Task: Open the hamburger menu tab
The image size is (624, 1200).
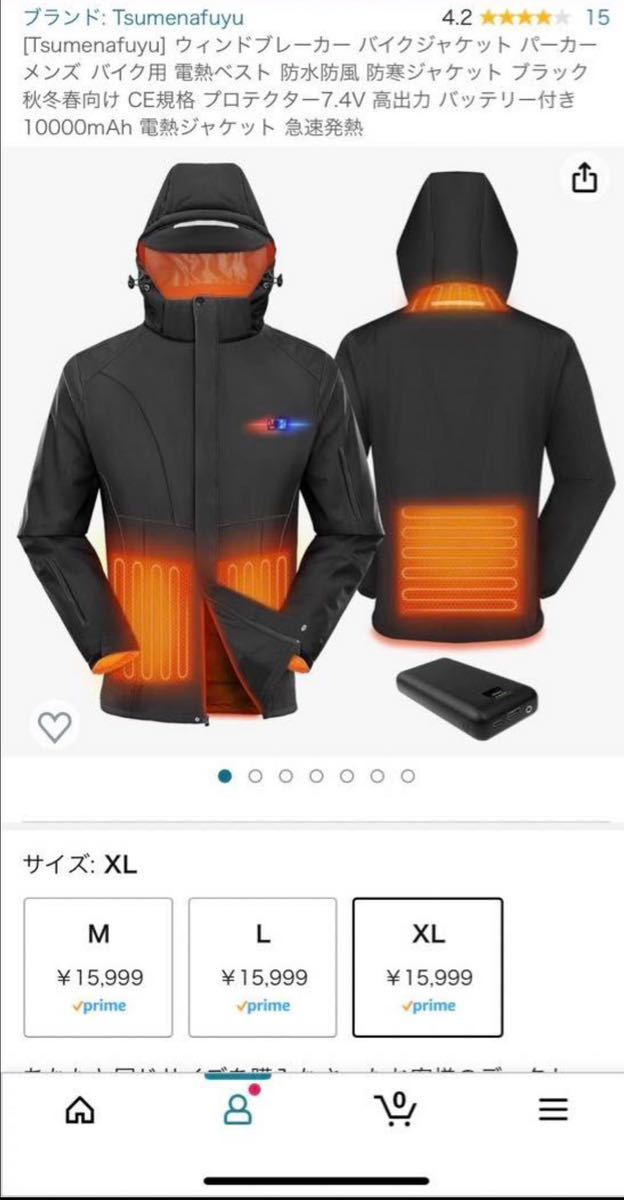Action: coord(552,1108)
